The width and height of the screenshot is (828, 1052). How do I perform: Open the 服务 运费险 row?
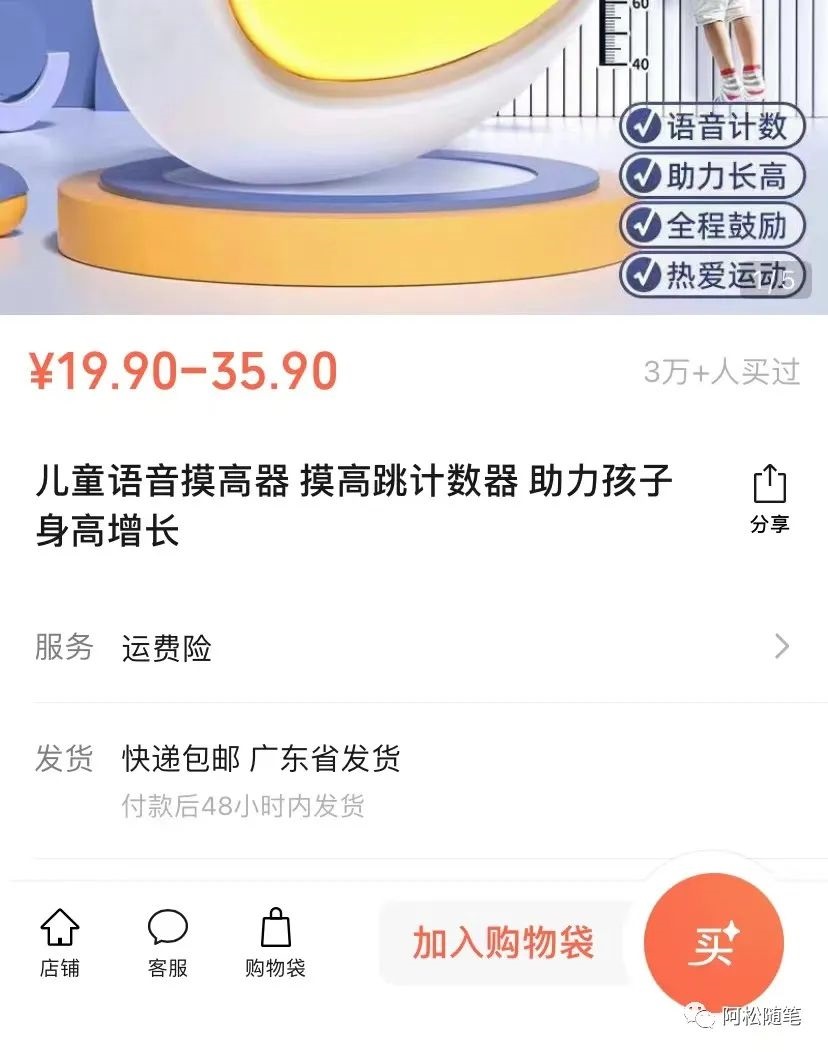pyautogui.click(x=412, y=648)
